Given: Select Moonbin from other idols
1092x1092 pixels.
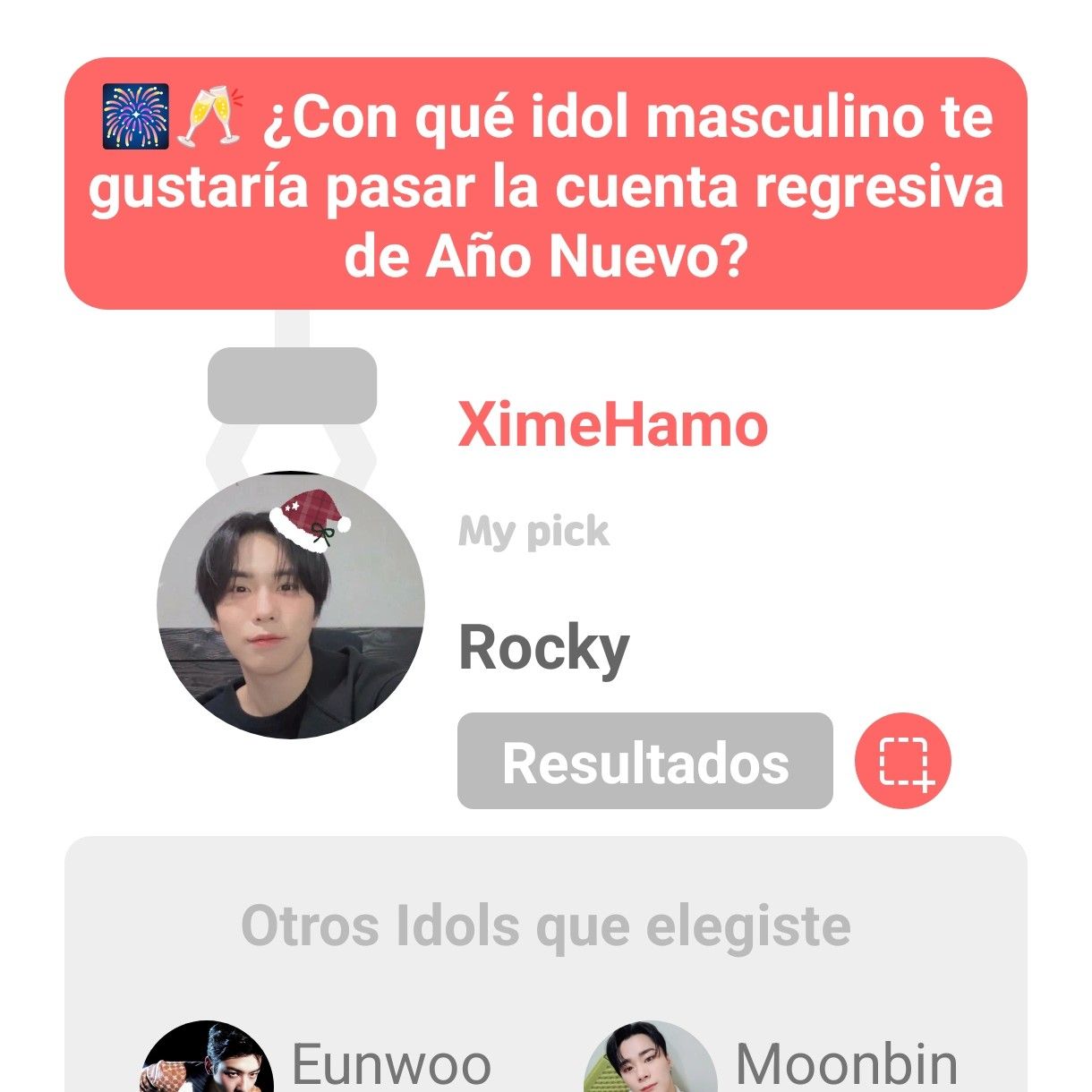Looking at the screenshot, I should 845,1064.
